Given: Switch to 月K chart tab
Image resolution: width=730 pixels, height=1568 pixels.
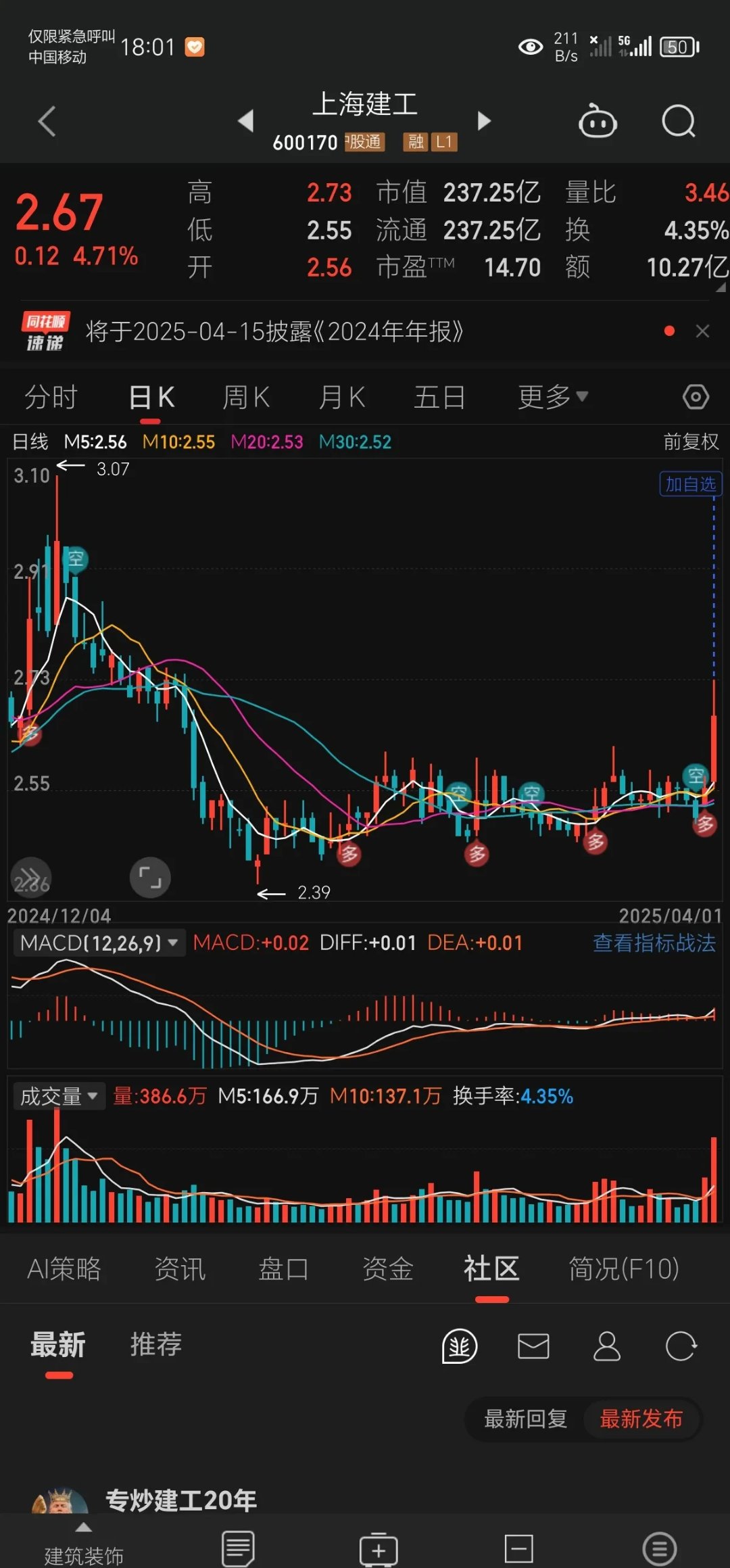Looking at the screenshot, I should coord(342,397).
